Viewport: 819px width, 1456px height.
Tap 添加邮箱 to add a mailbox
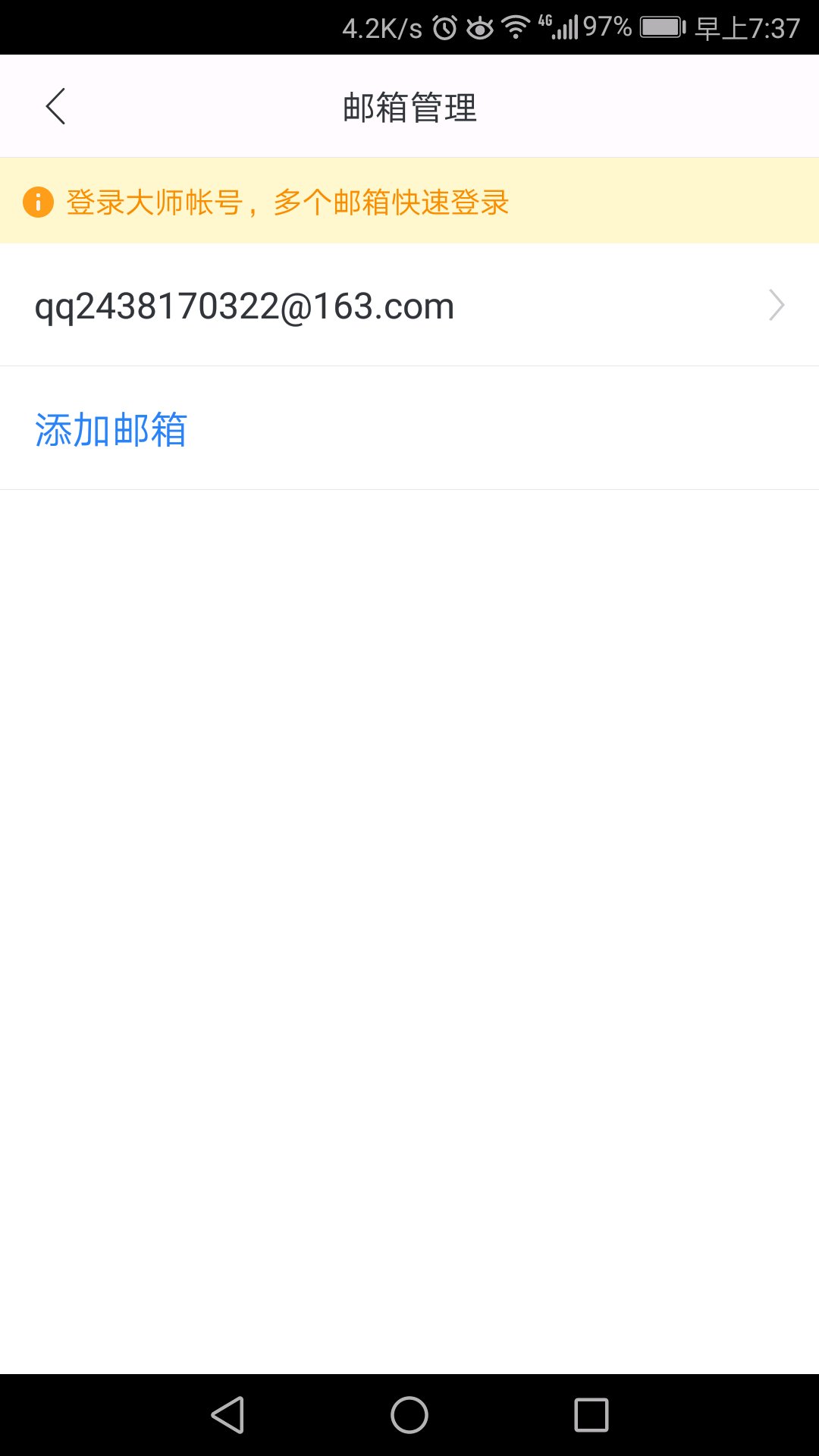[x=111, y=430]
